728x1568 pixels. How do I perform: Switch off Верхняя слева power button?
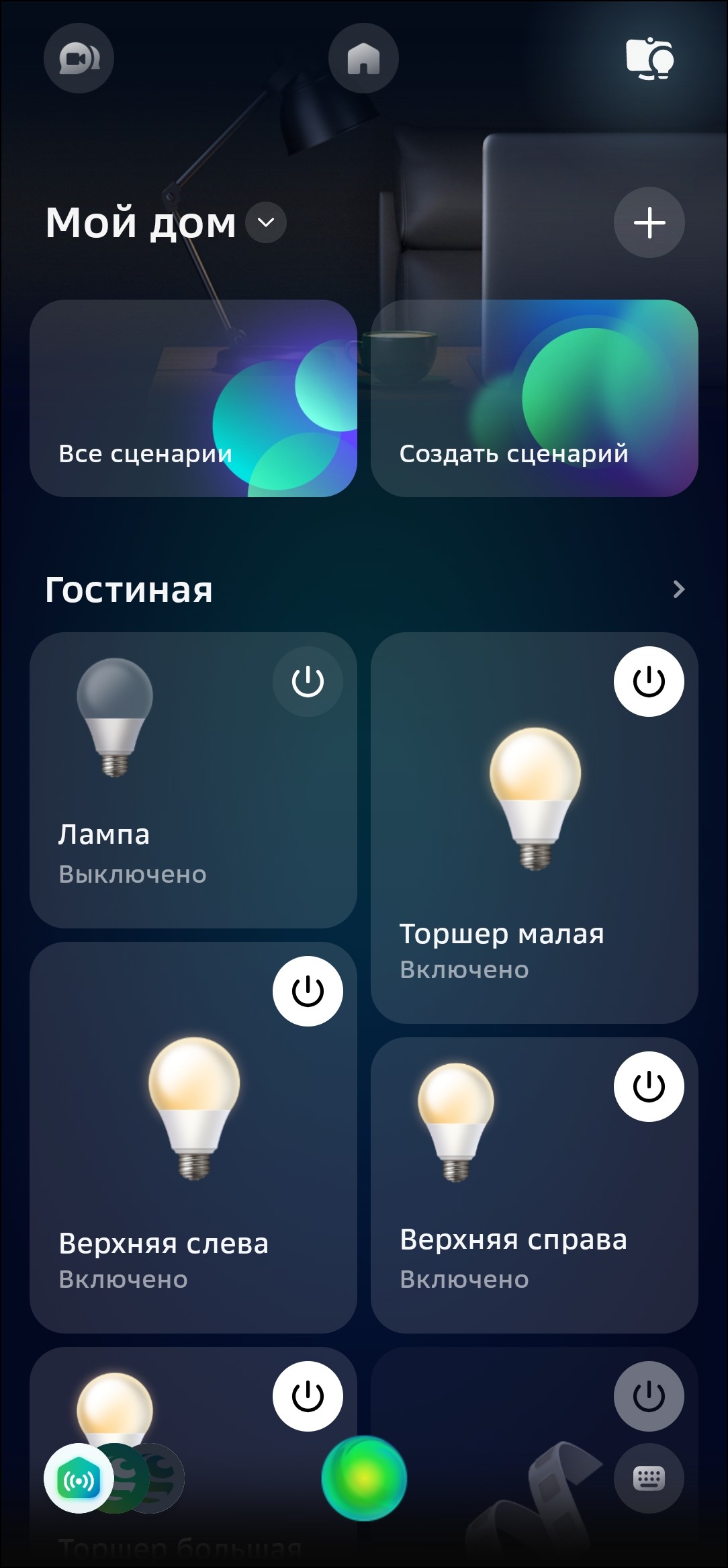click(x=308, y=991)
